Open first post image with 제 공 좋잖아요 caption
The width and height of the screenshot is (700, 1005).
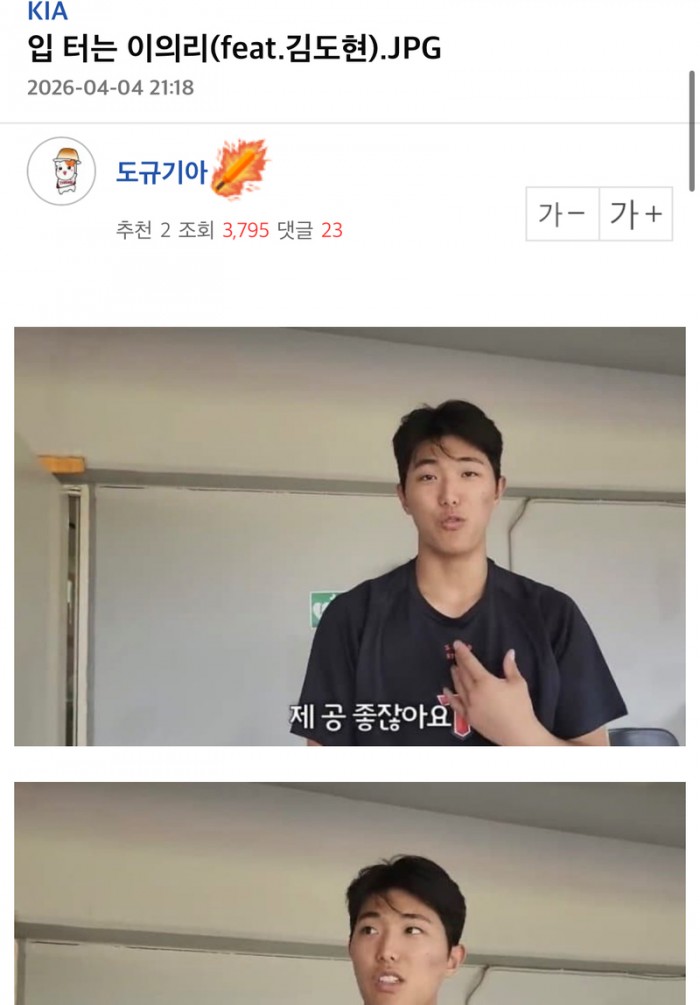[349, 536]
